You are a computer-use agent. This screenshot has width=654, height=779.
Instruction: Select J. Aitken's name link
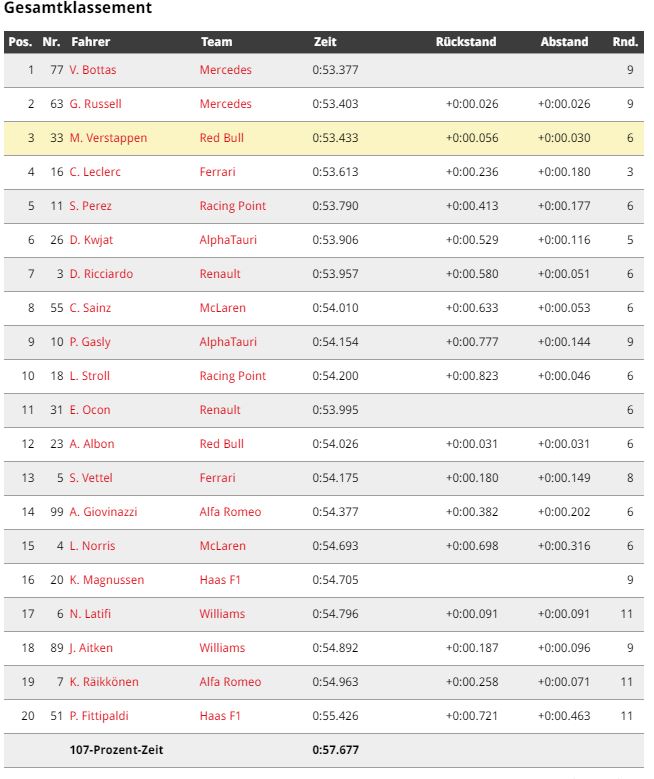(91, 648)
